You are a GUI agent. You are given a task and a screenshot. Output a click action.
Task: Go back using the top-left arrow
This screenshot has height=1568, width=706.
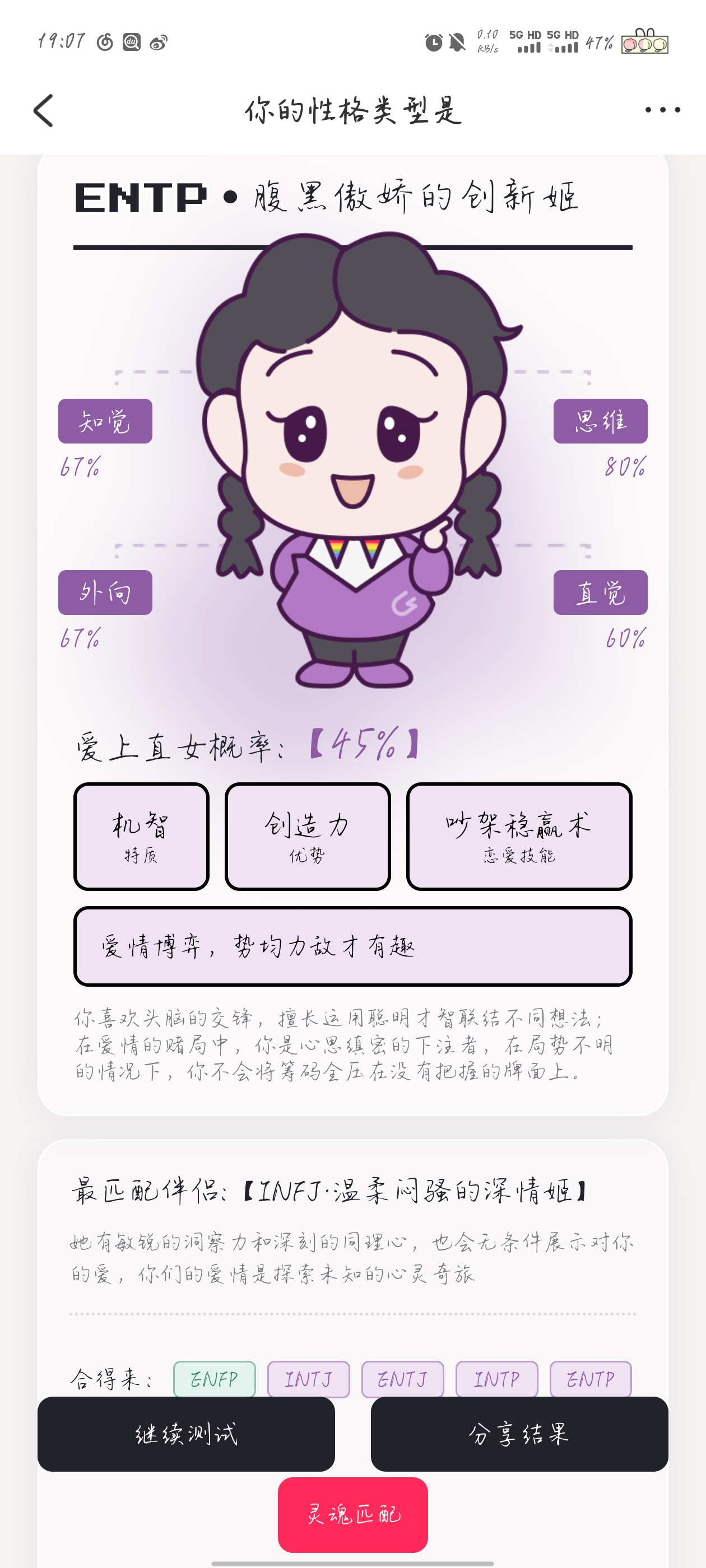(x=43, y=110)
